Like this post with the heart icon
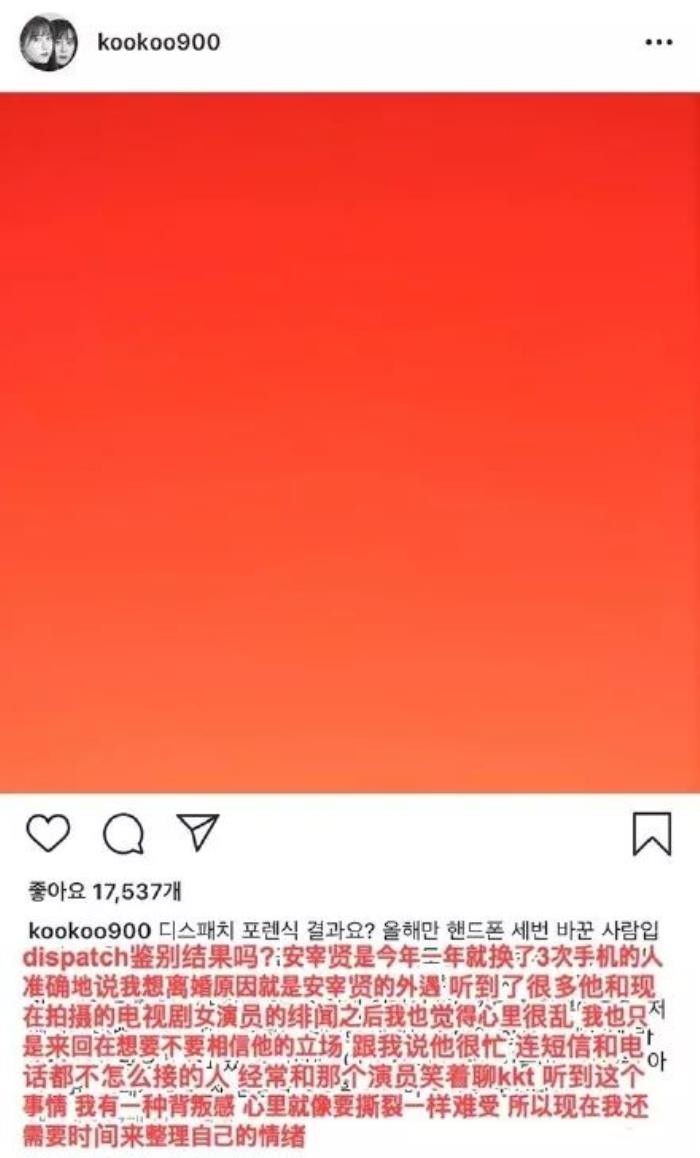This screenshot has width=700, height=1158. (x=48, y=834)
